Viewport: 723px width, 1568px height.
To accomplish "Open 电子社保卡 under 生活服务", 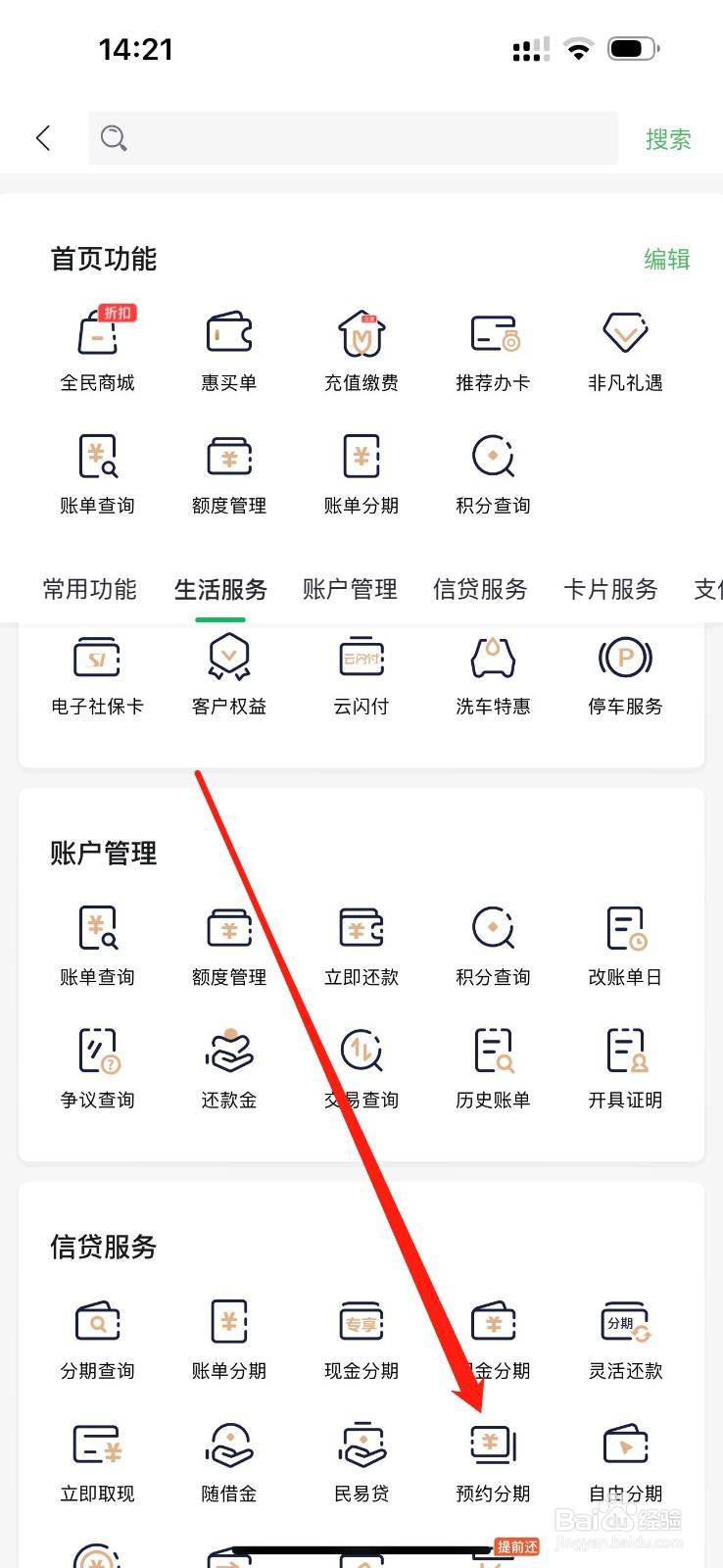I will [x=97, y=671].
